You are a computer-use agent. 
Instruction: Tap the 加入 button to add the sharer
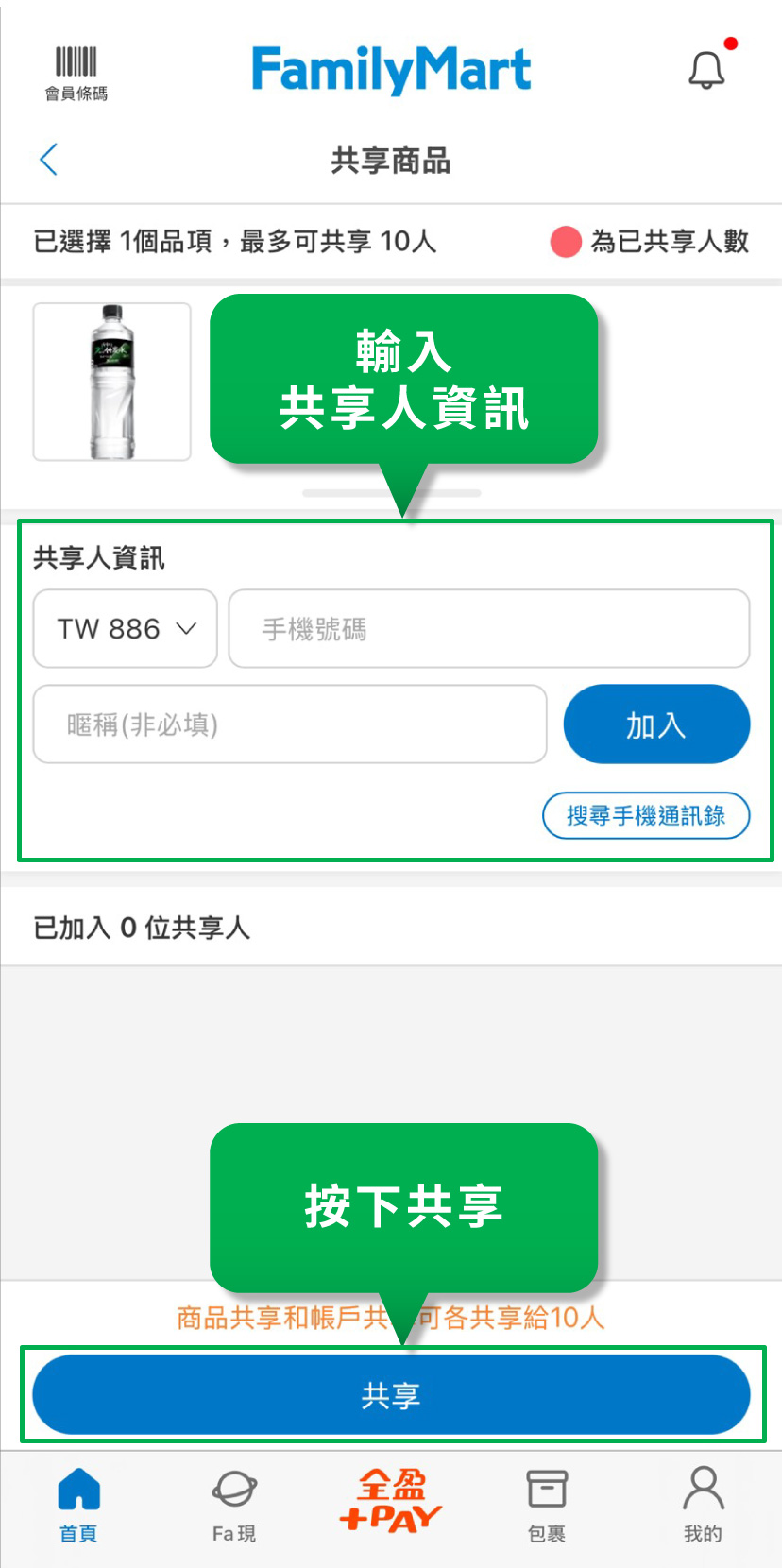tap(656, 724)
